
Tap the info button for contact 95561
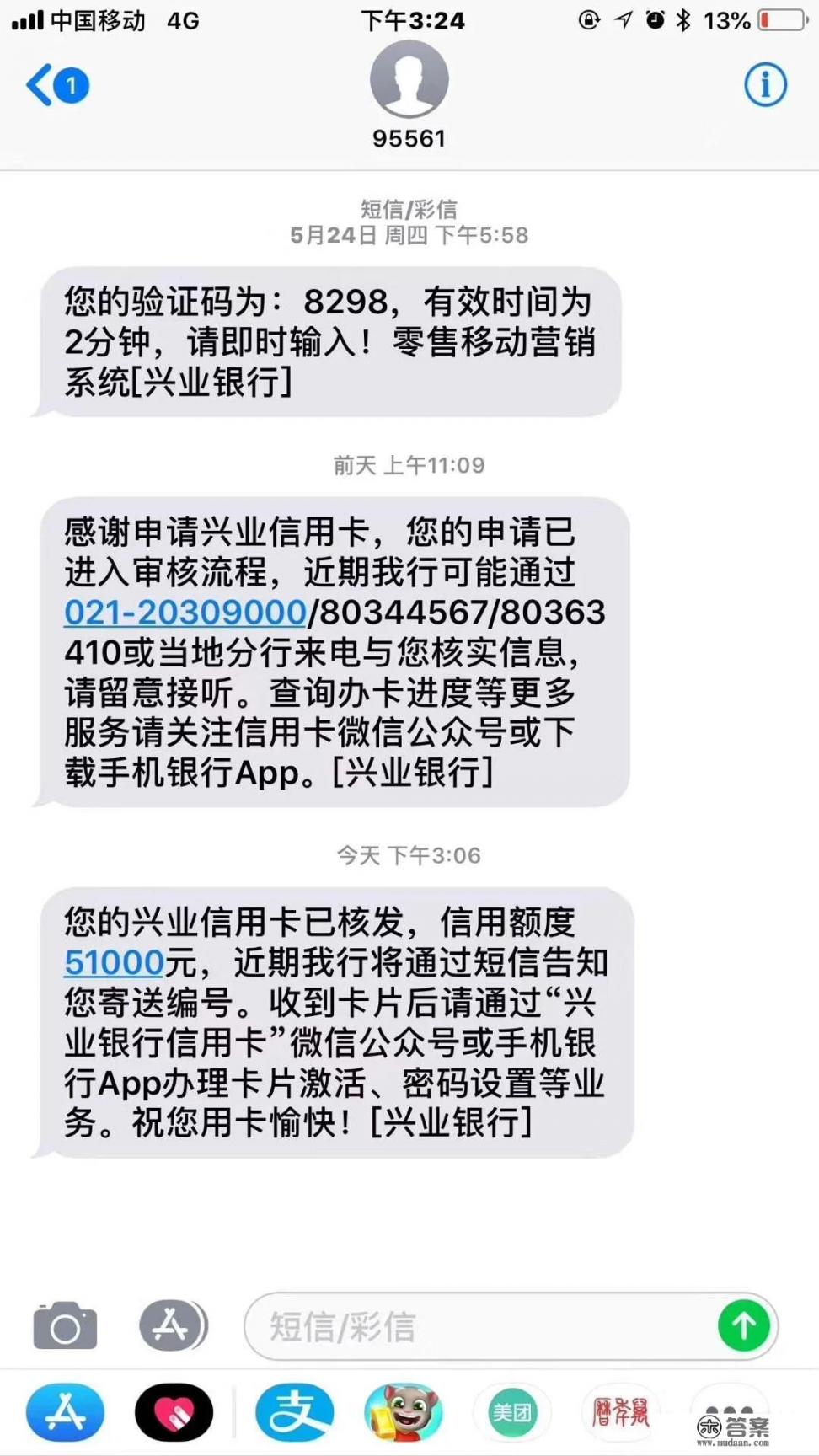[764, 83]
